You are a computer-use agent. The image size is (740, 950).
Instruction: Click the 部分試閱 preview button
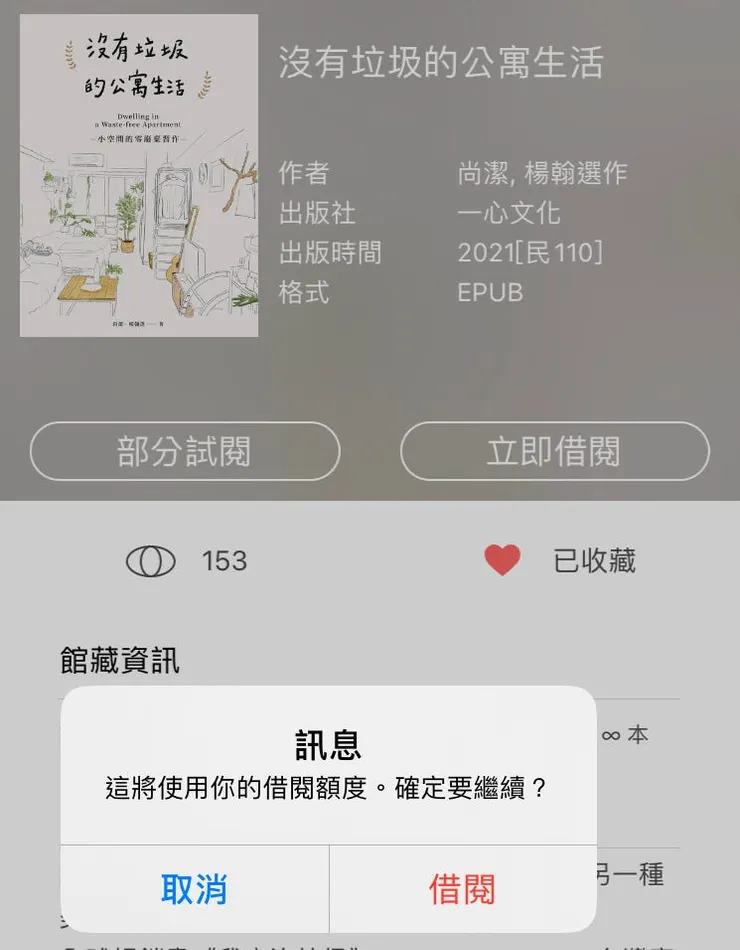[183, 451]
